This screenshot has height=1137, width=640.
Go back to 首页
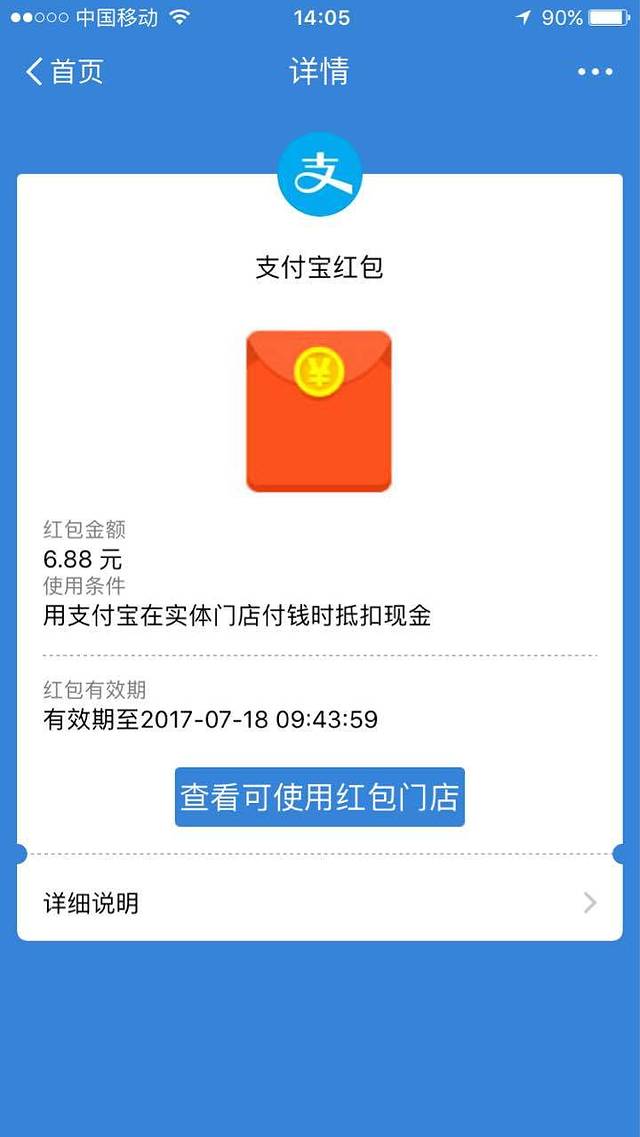64,72
